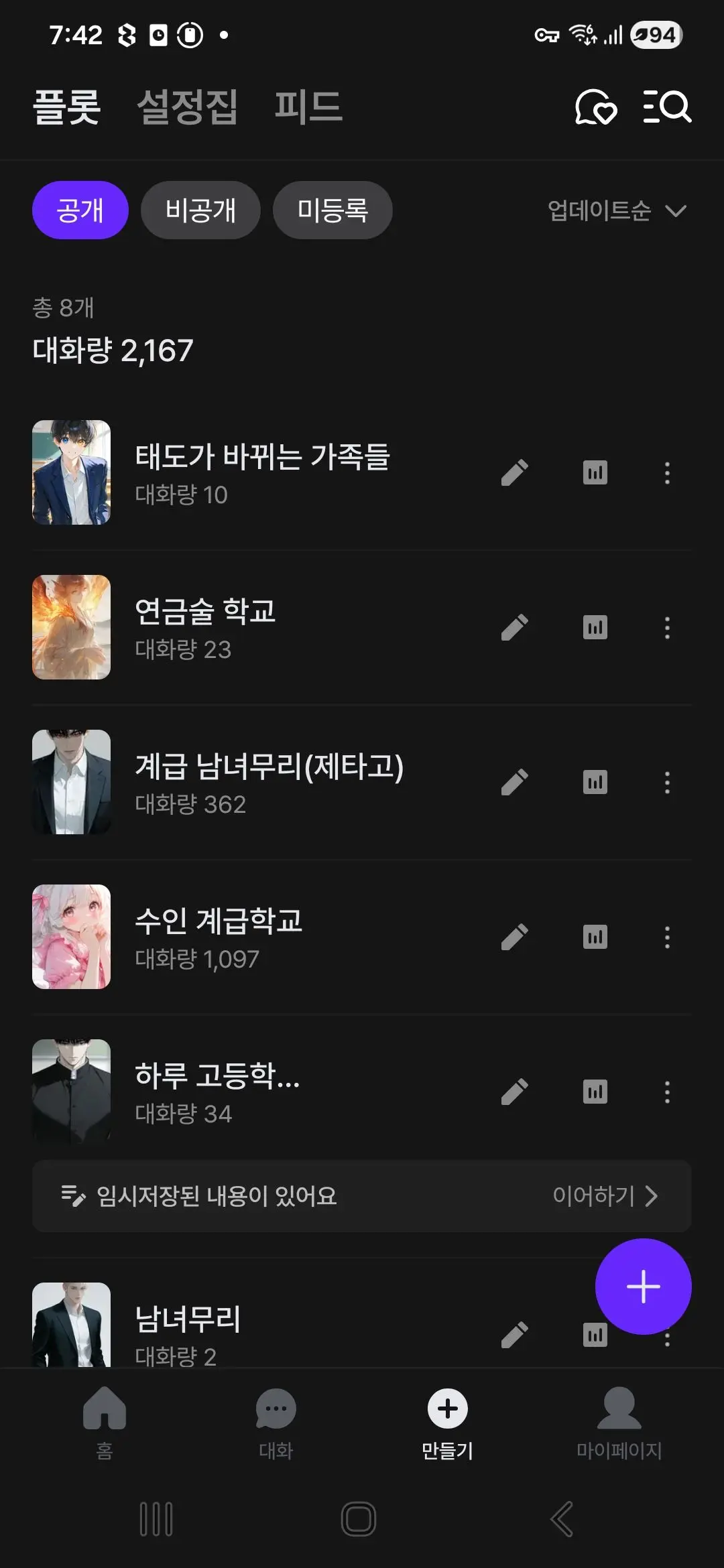The width and height of the screenshot is (724, 1568).
Task: Go back using the system back button
Action: [x=562, y=1519]
